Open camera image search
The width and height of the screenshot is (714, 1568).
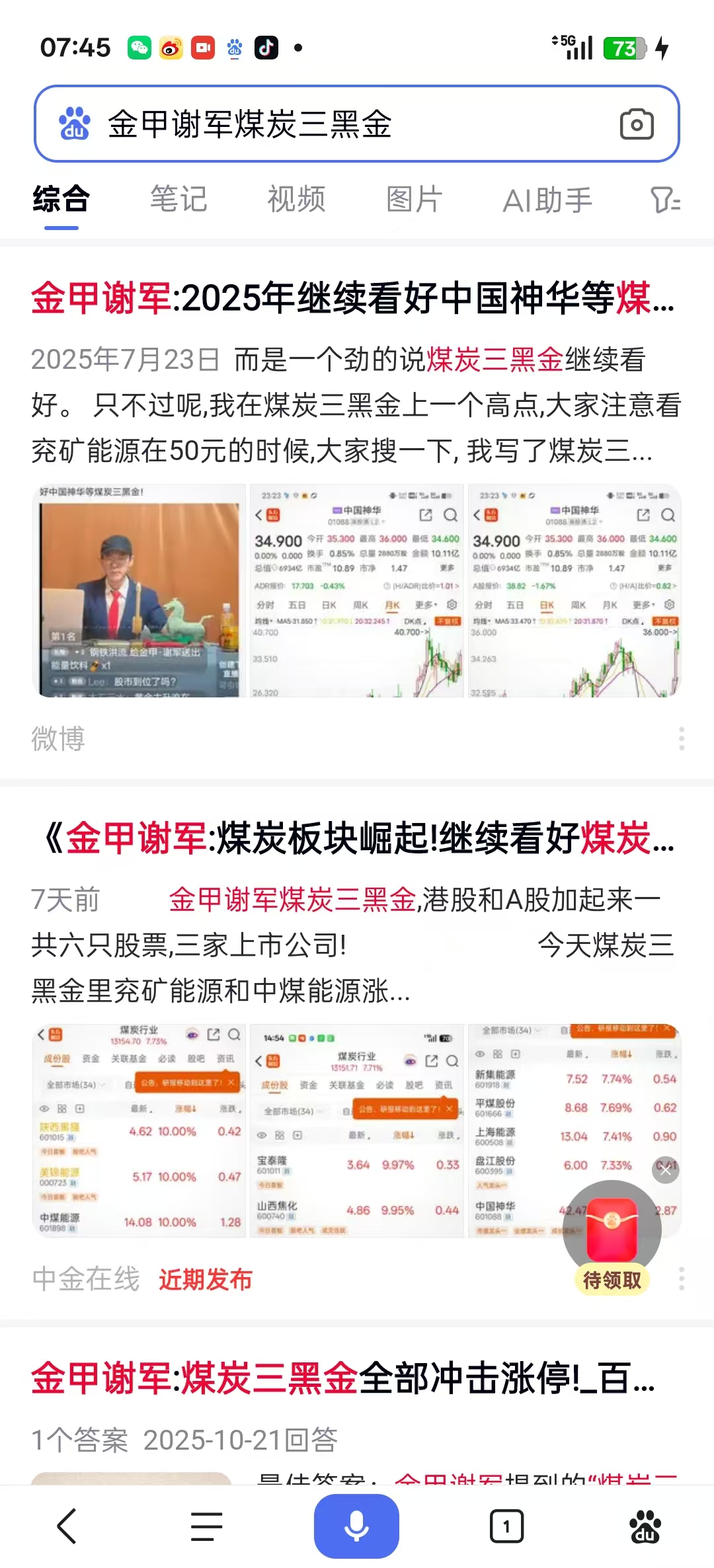point(637,124)
